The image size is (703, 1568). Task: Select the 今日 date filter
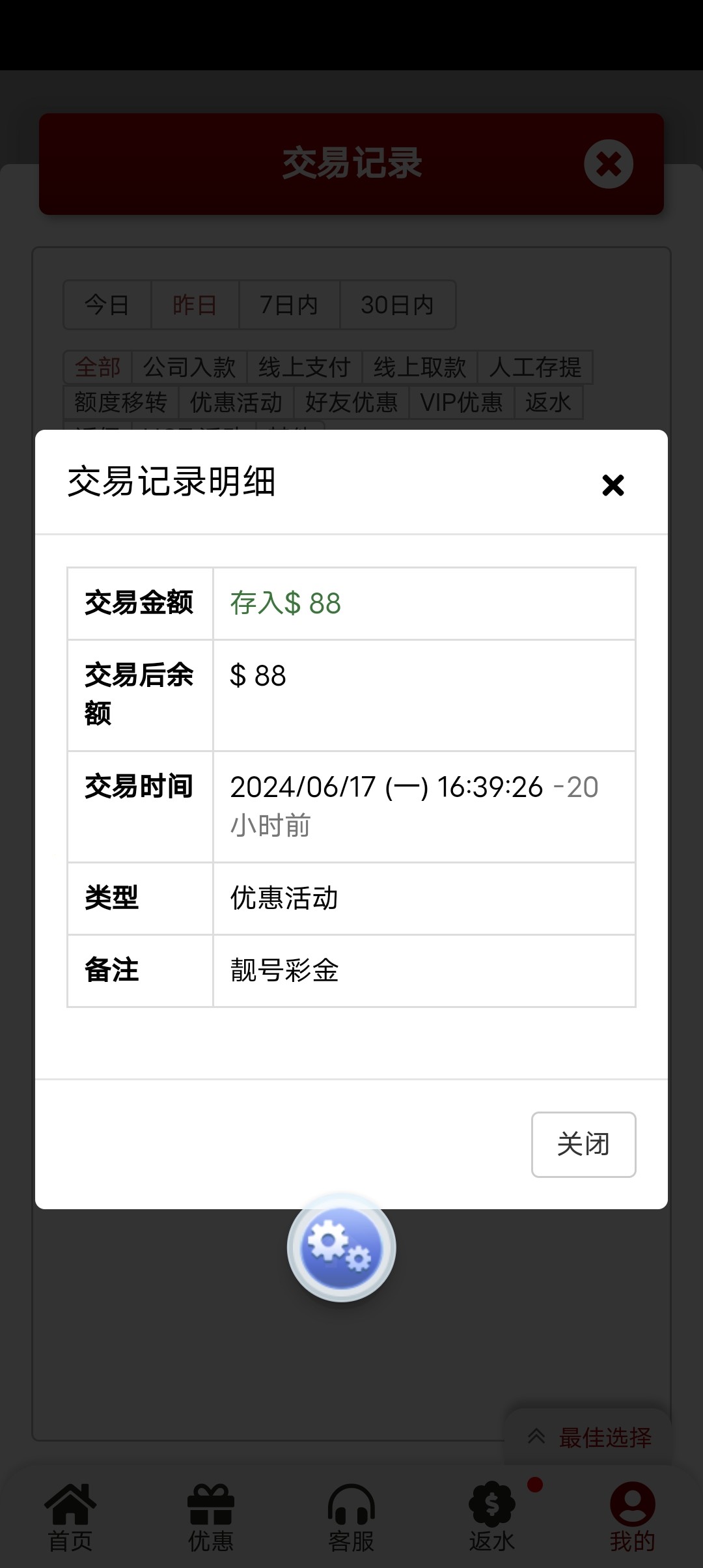pyautogui.click(x=107, y=305)
